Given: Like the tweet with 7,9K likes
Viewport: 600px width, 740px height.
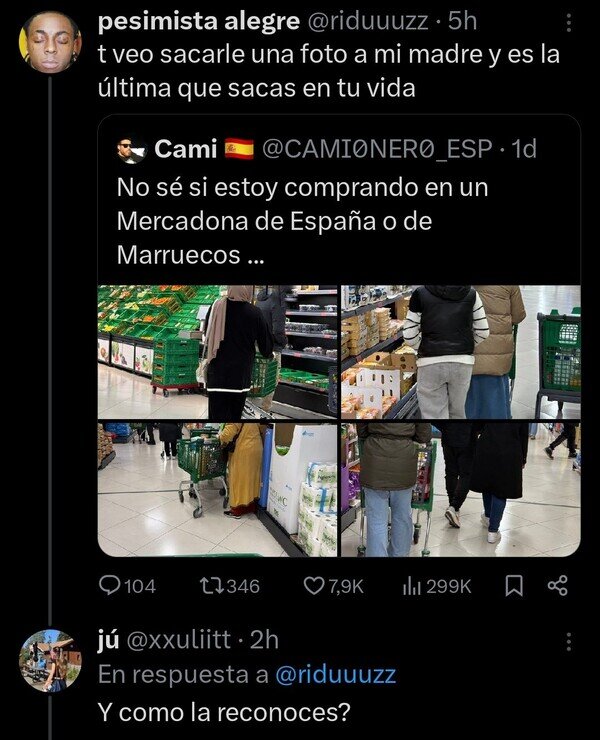Looking at the screenshot, I should (333, 586).
